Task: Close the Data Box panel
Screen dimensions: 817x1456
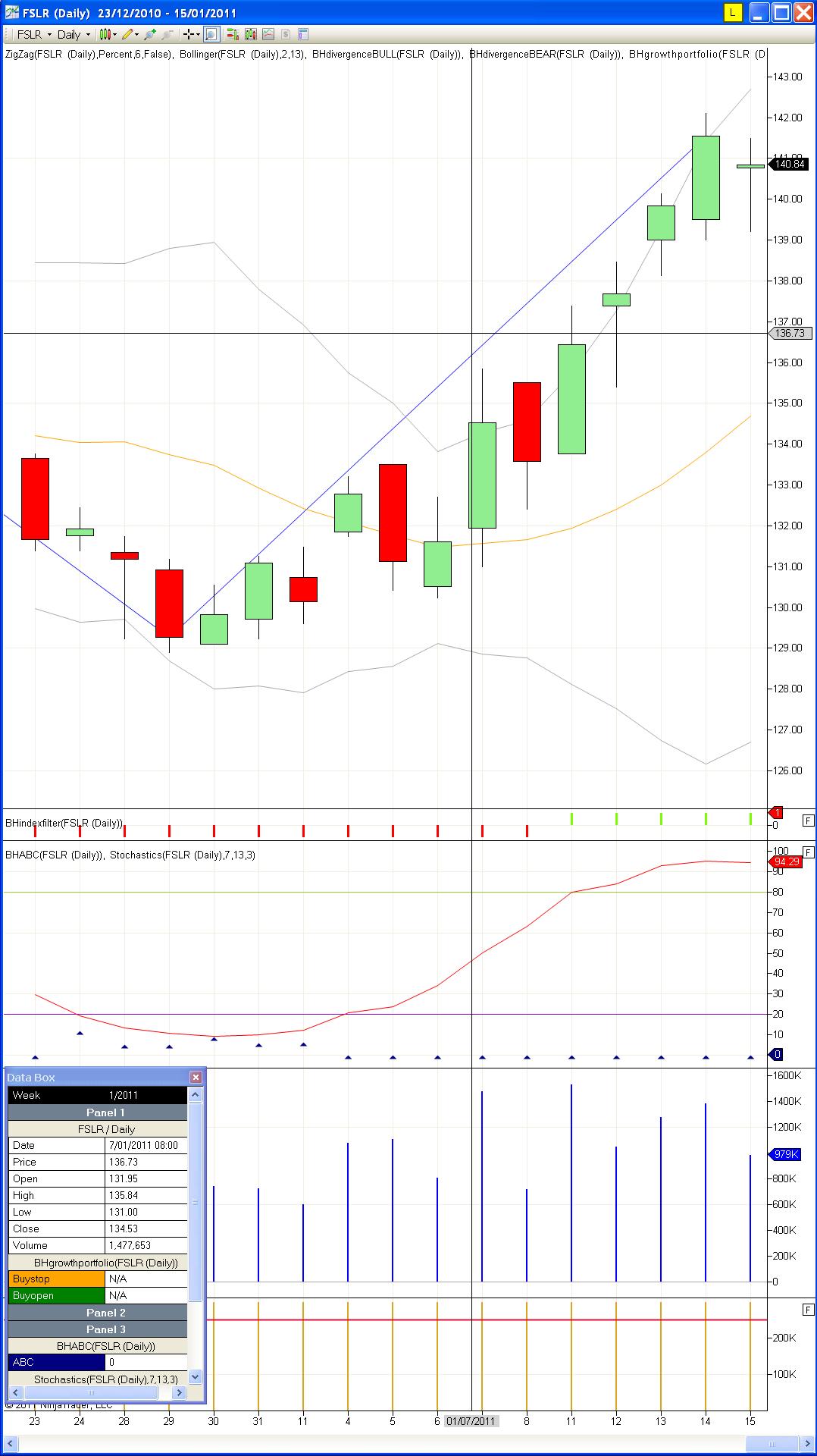Action: click(196, 1077)
